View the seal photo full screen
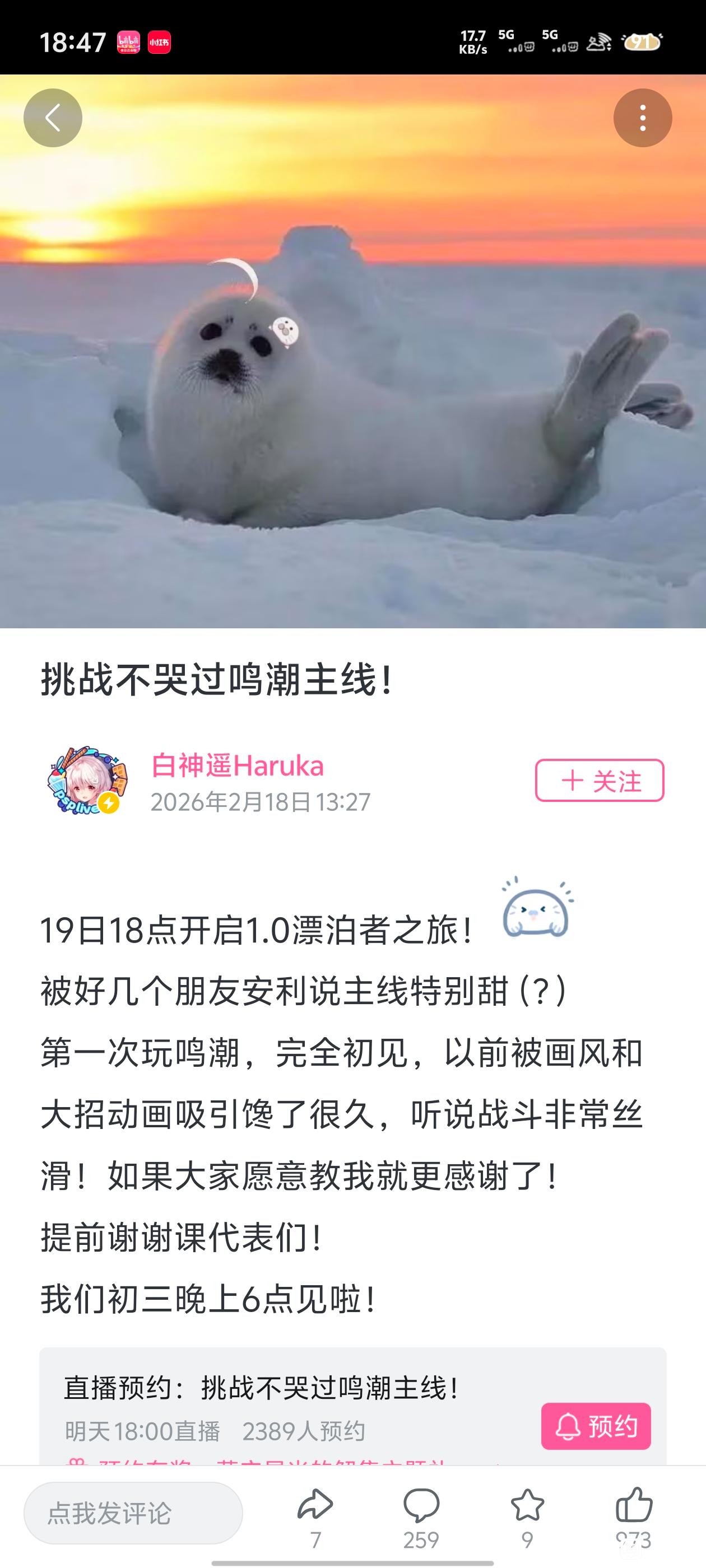 pyautogui.click(x=352, y=396)
